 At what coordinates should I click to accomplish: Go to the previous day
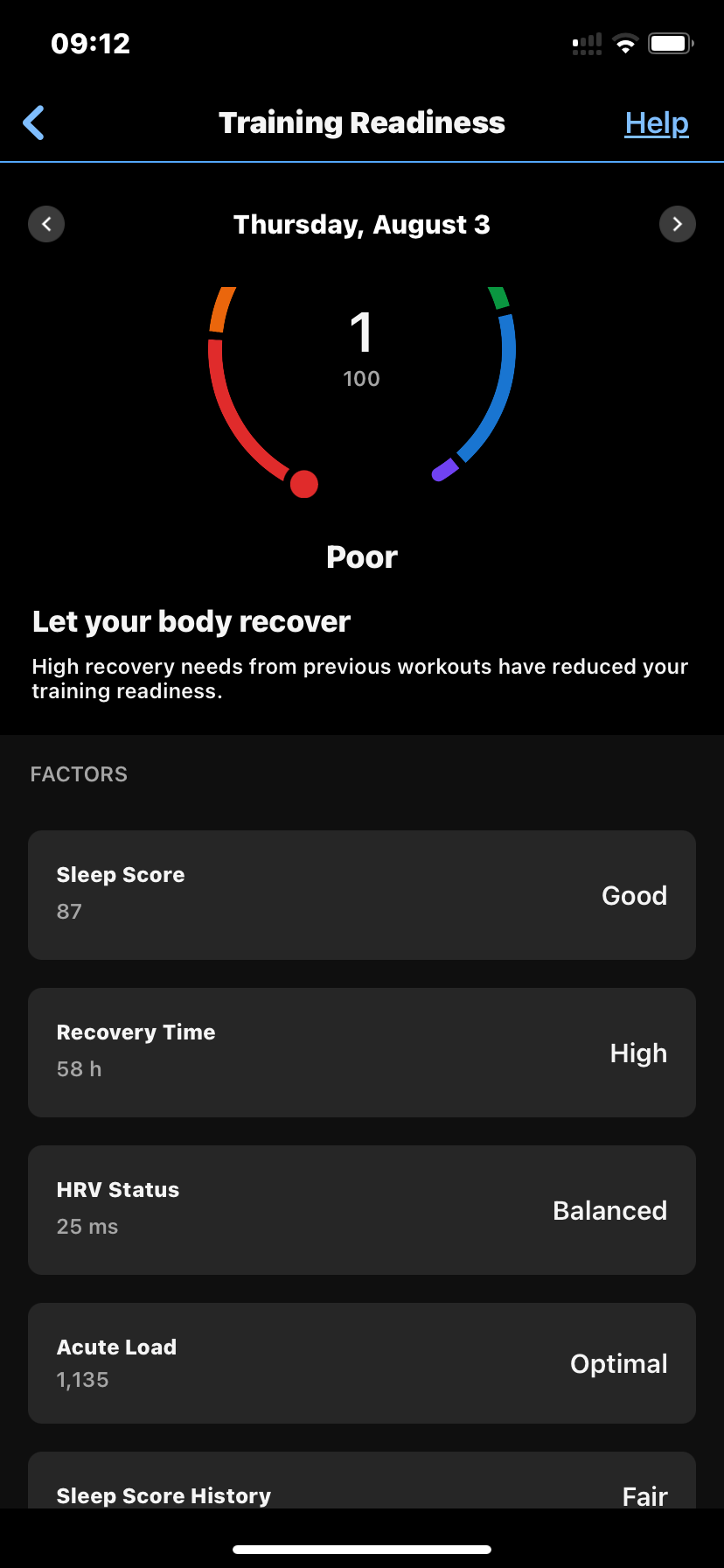coord(46,224)
